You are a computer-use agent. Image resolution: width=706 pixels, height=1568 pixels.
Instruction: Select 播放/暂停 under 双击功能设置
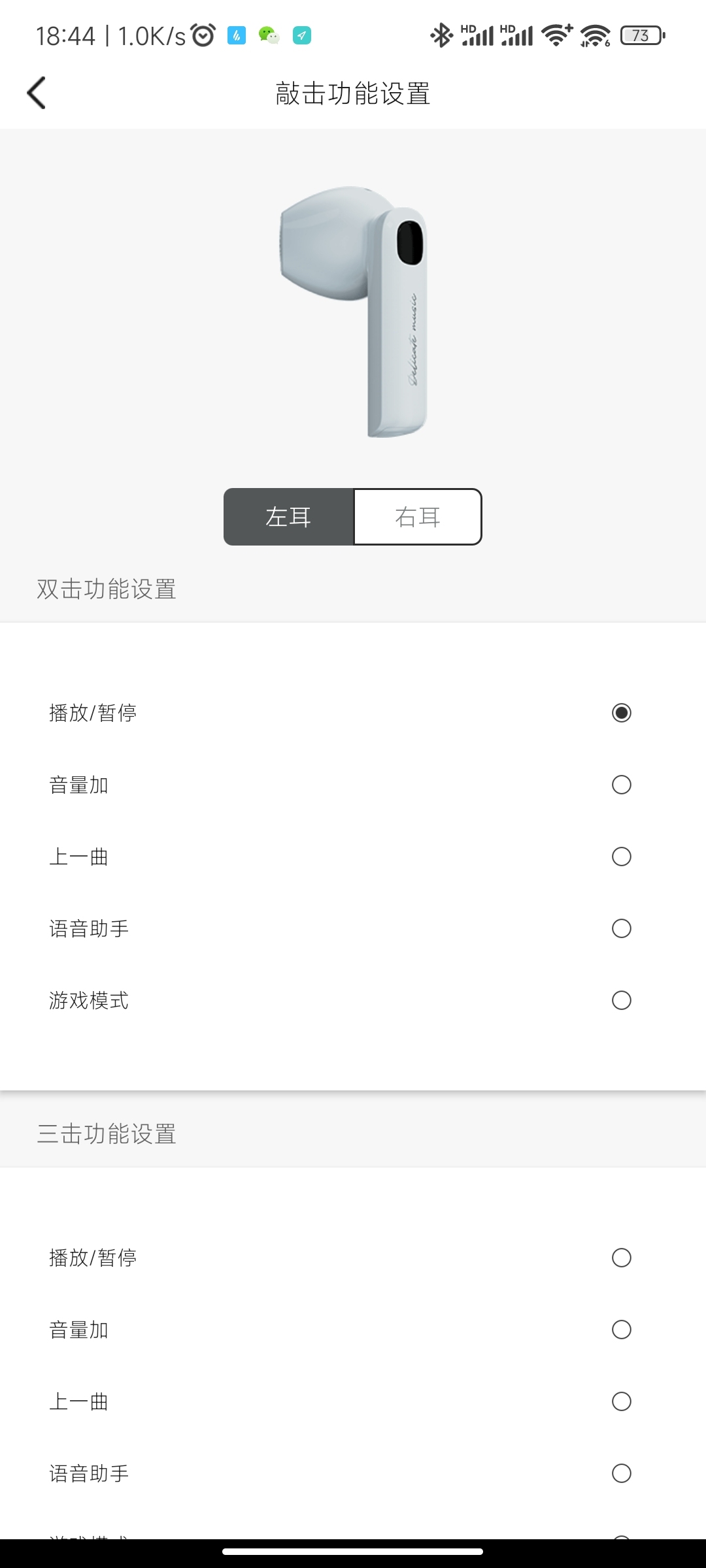353,713
